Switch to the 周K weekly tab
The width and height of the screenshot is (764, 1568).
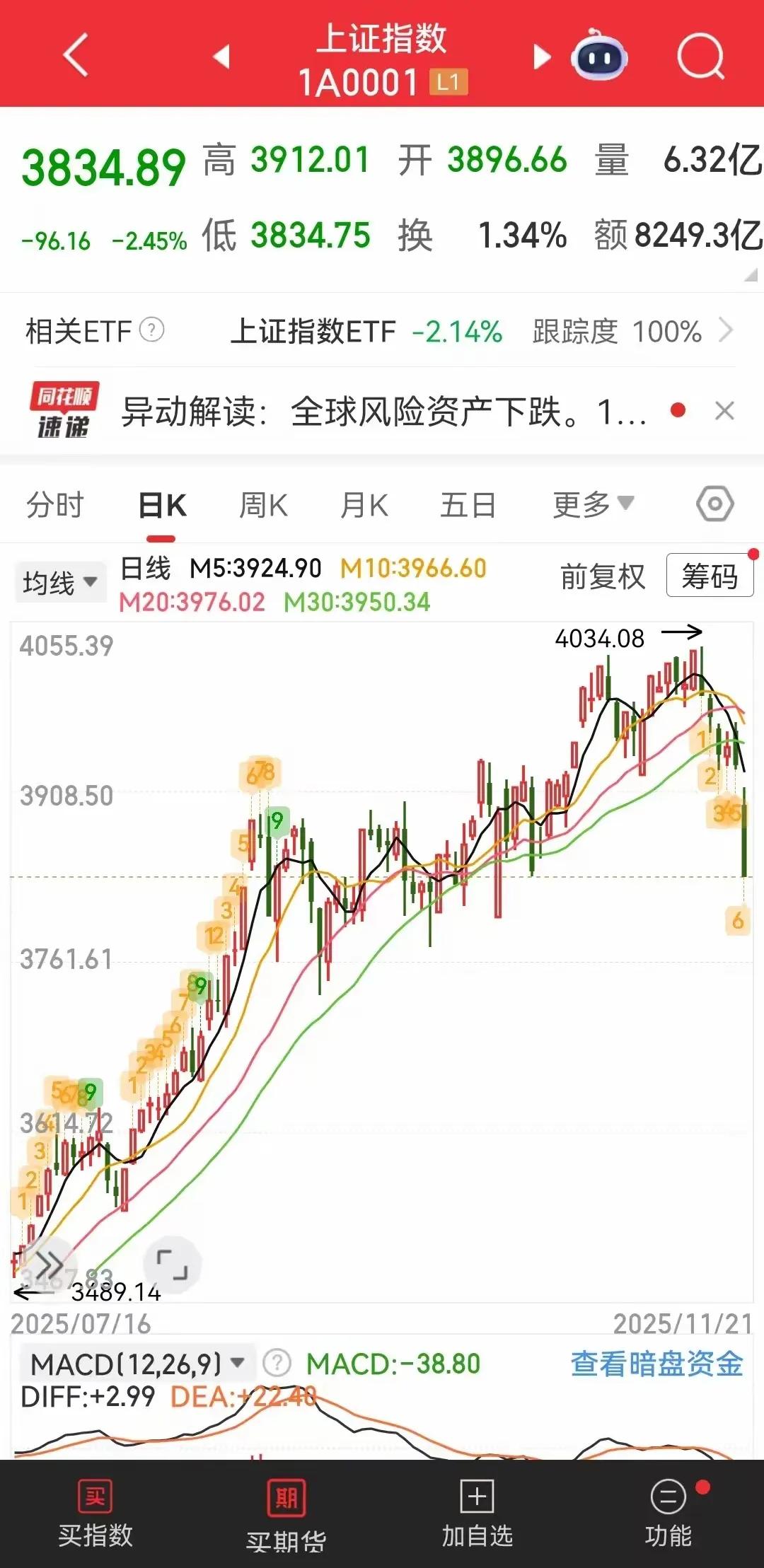263,504
